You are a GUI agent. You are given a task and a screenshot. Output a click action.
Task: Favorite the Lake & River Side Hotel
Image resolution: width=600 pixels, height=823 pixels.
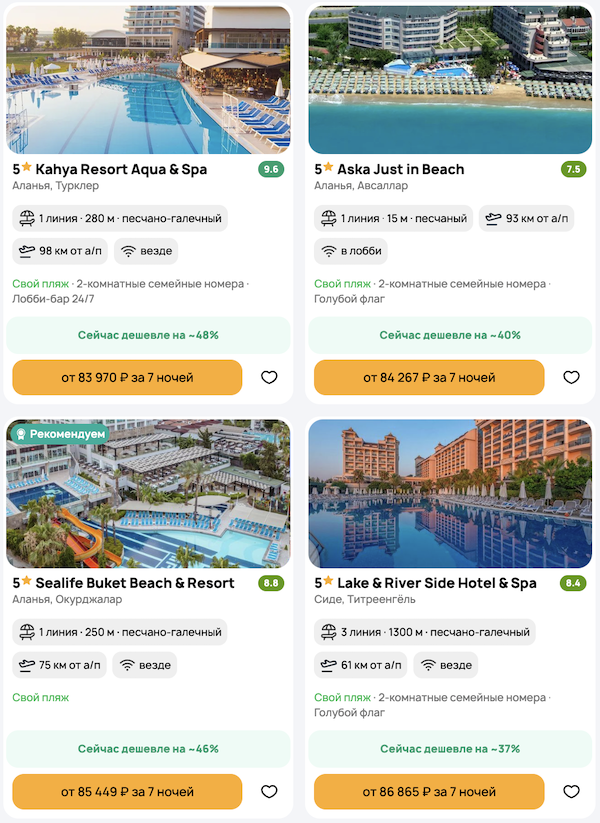click(571, 791)
